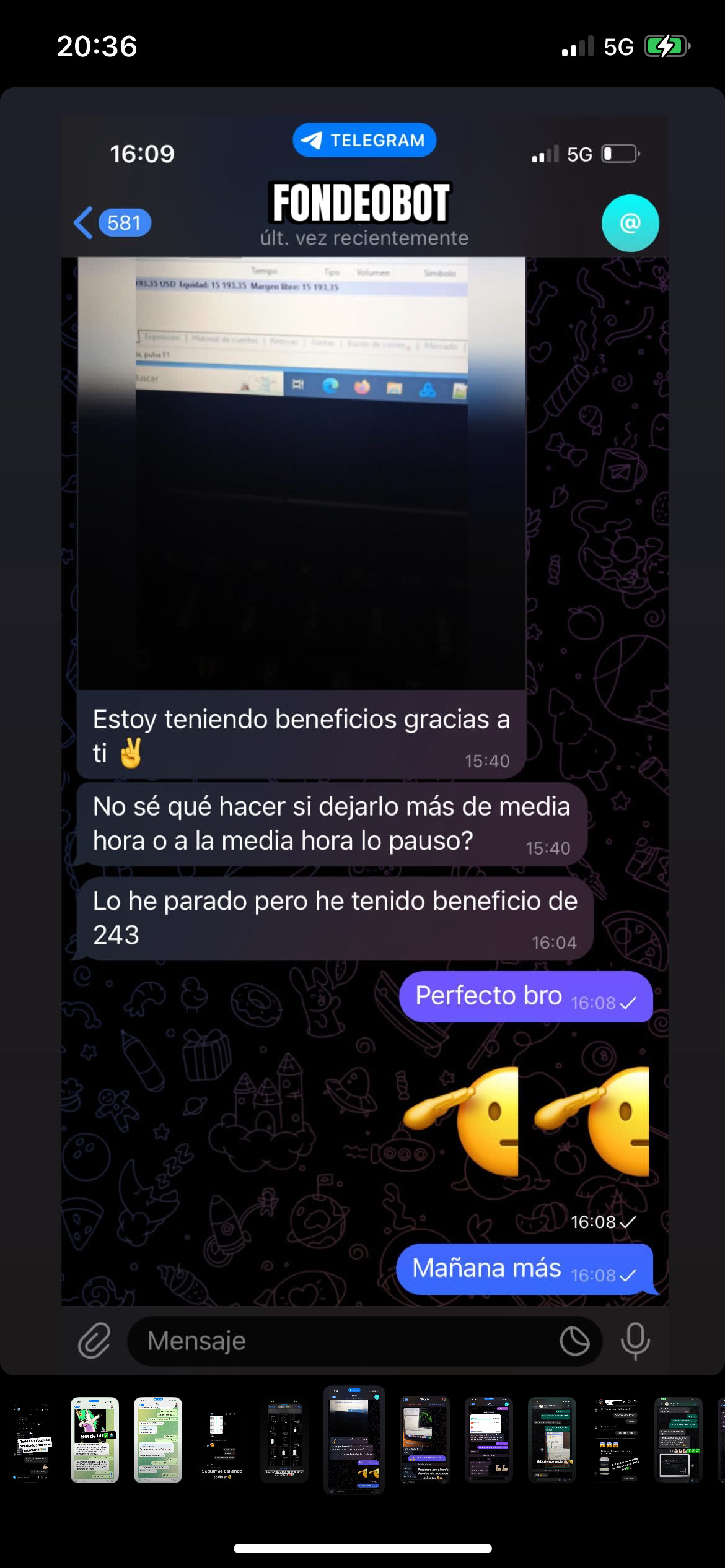
Task: View the "Pasamos prueba de fondeo" thumbnail
Action: 425,1439
